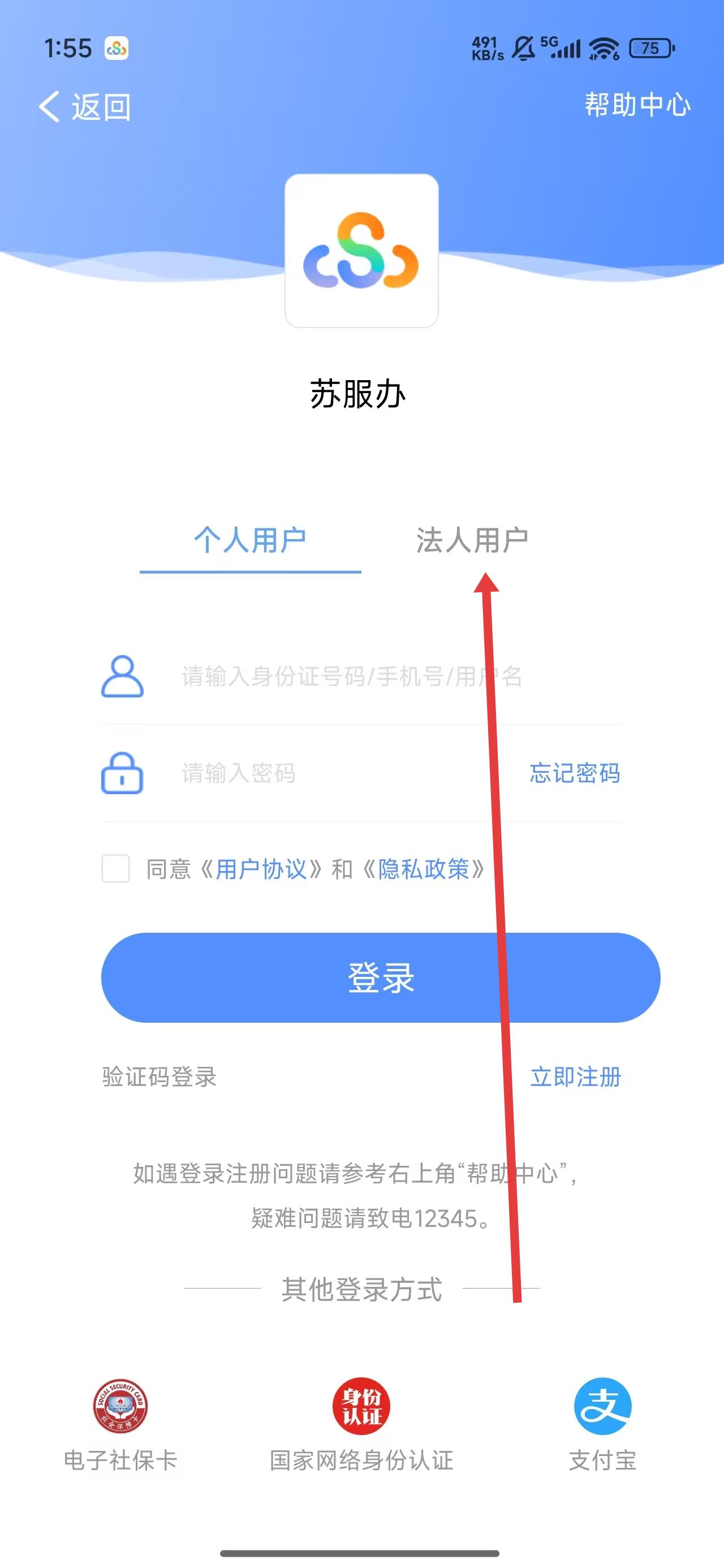
Task: Open 立即注册 to register
Action: click(x=575, y=1077)
